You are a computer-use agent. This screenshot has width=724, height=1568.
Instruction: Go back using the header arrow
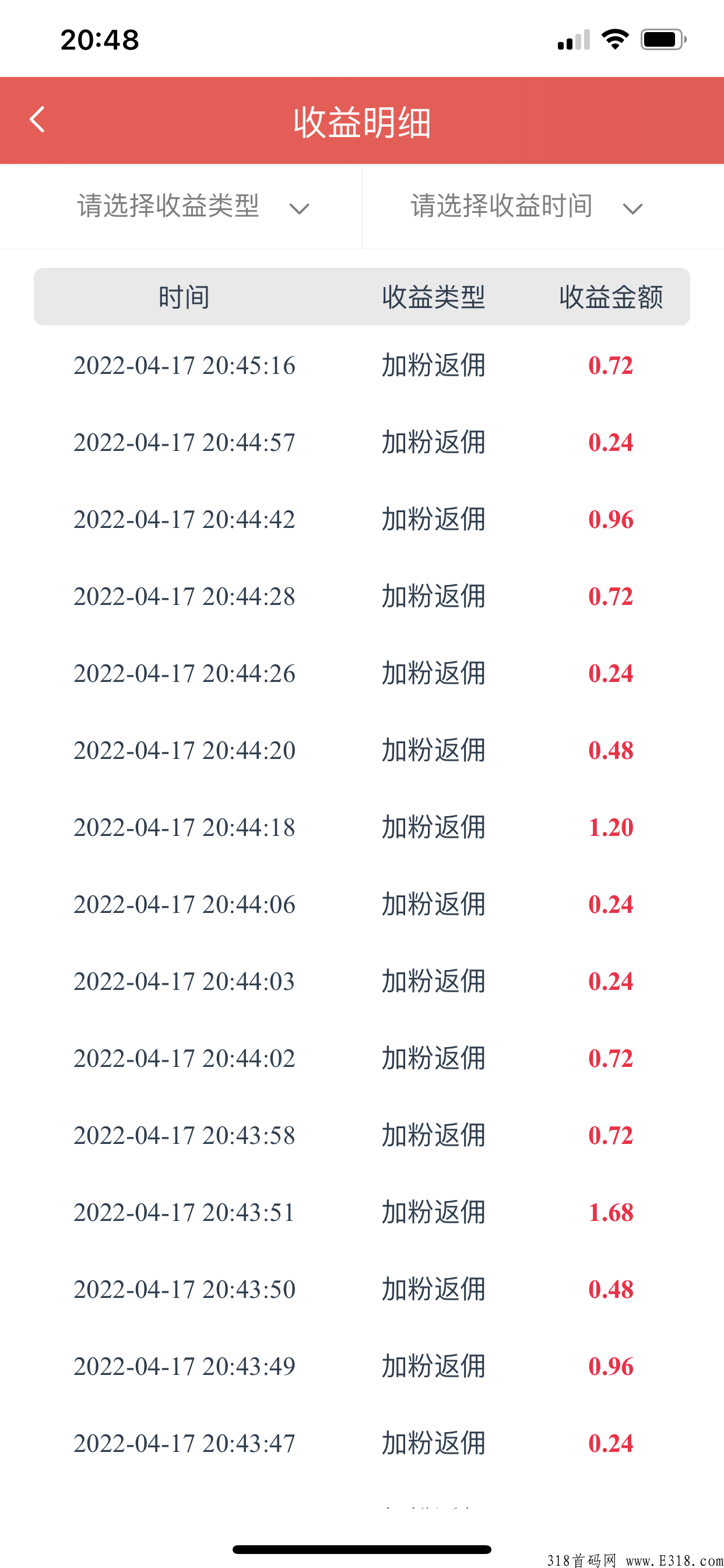coord(37,120)
